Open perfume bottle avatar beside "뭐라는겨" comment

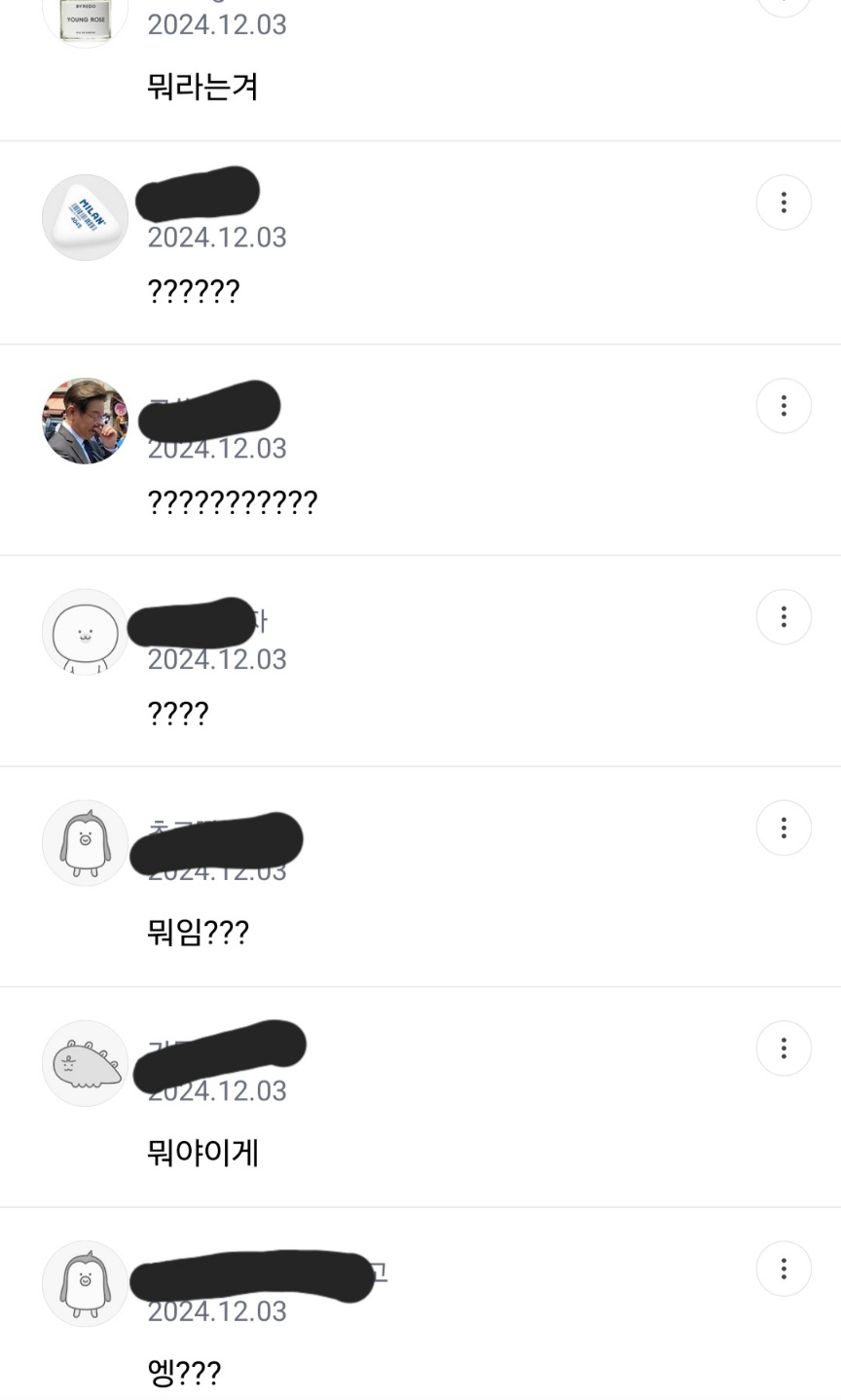(x=86, y=18)
